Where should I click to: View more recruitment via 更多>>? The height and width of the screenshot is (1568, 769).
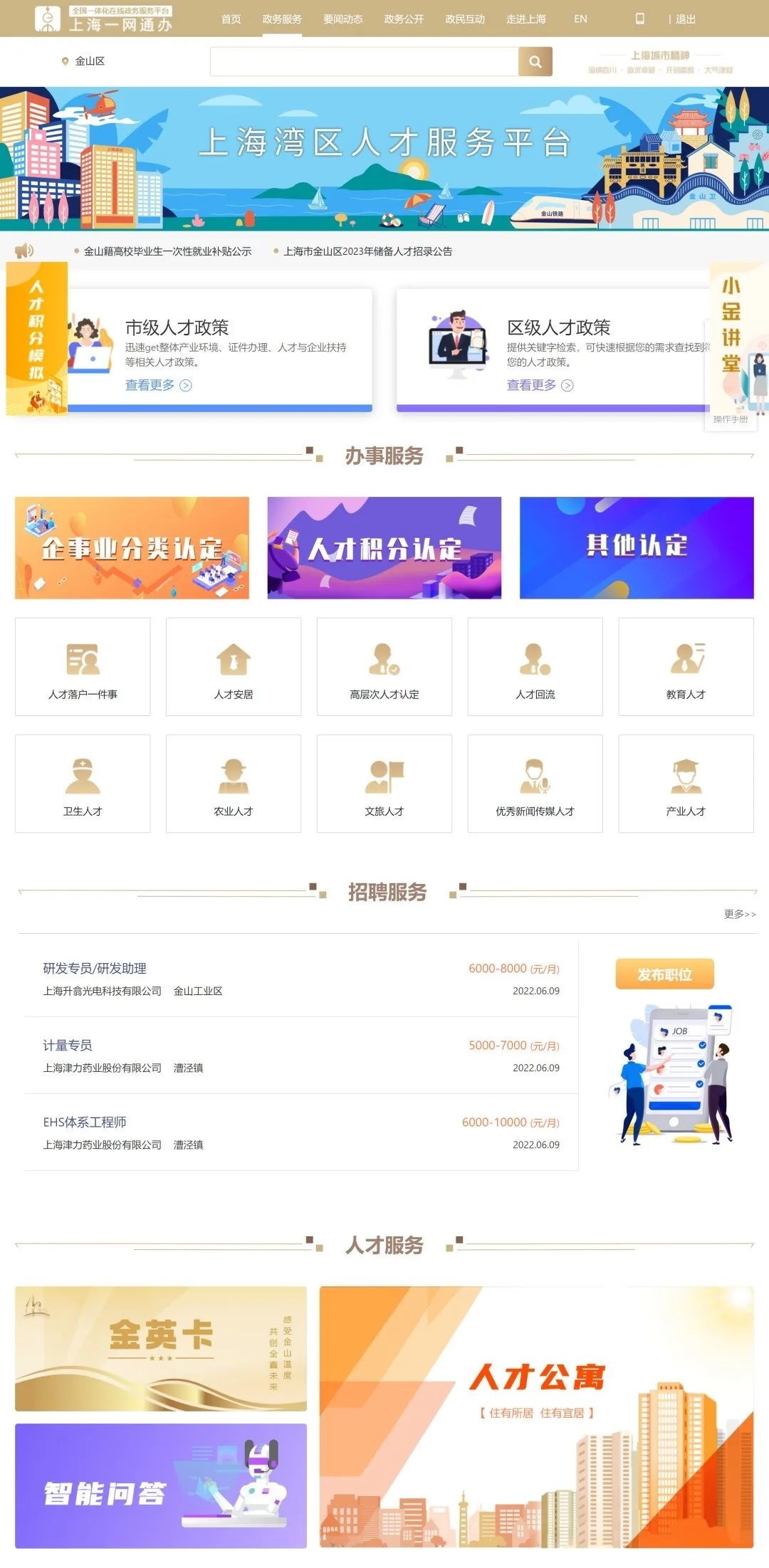tap(739, 914)
